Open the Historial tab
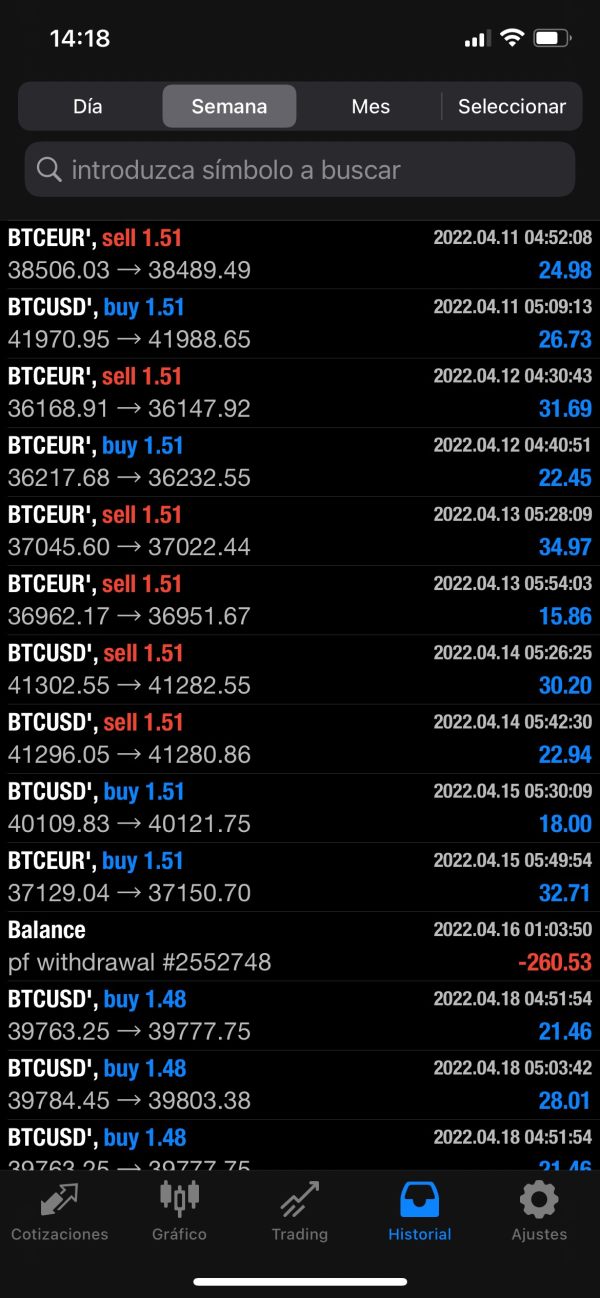The image size is (600, 1298). coord(420,1209)
